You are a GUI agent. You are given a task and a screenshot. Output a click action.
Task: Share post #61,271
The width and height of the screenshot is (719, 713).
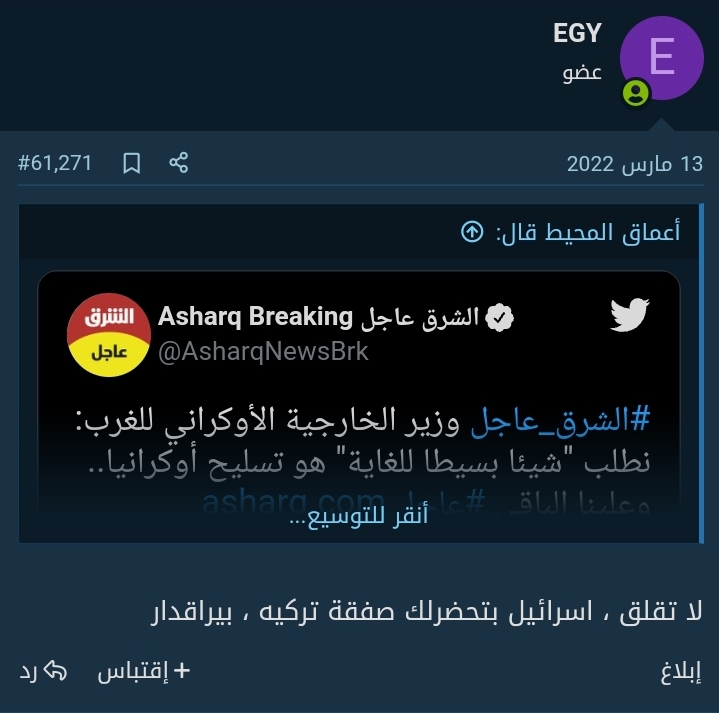[179, 163]
